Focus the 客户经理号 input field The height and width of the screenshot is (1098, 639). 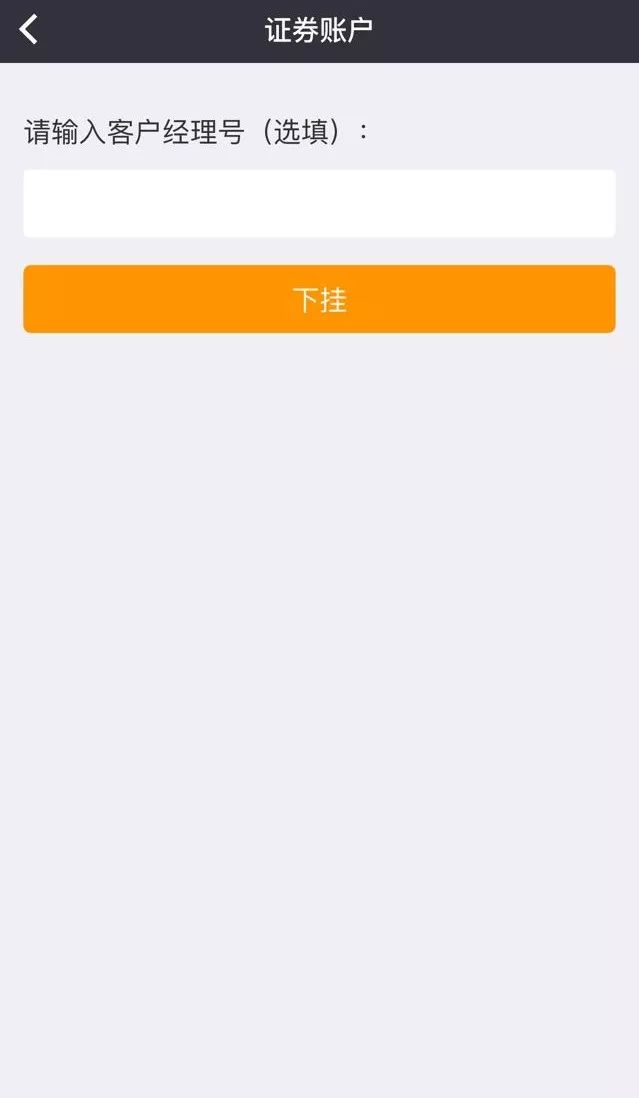(319, 204)
